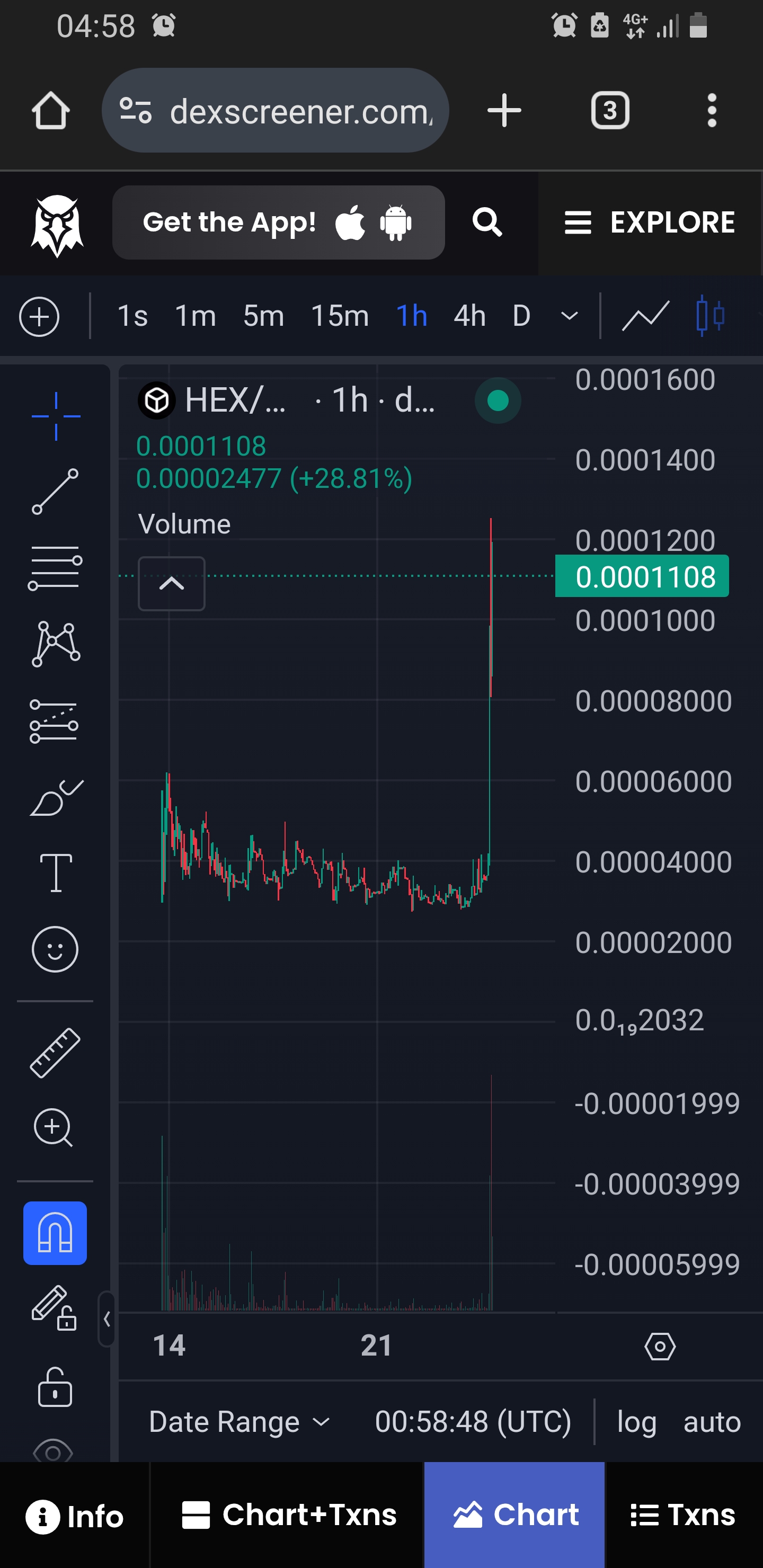Viewport: 763px width, 1568px height.
Task: Search for a token pair
Action: click(x=487, y=223)
